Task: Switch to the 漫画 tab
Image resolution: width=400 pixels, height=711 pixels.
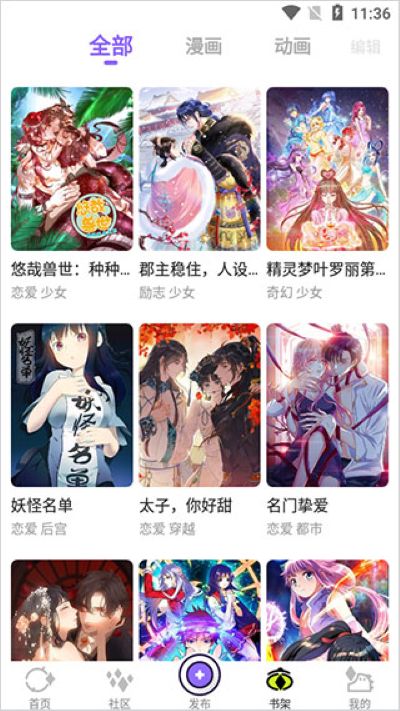Action: [x=204, y=47]
